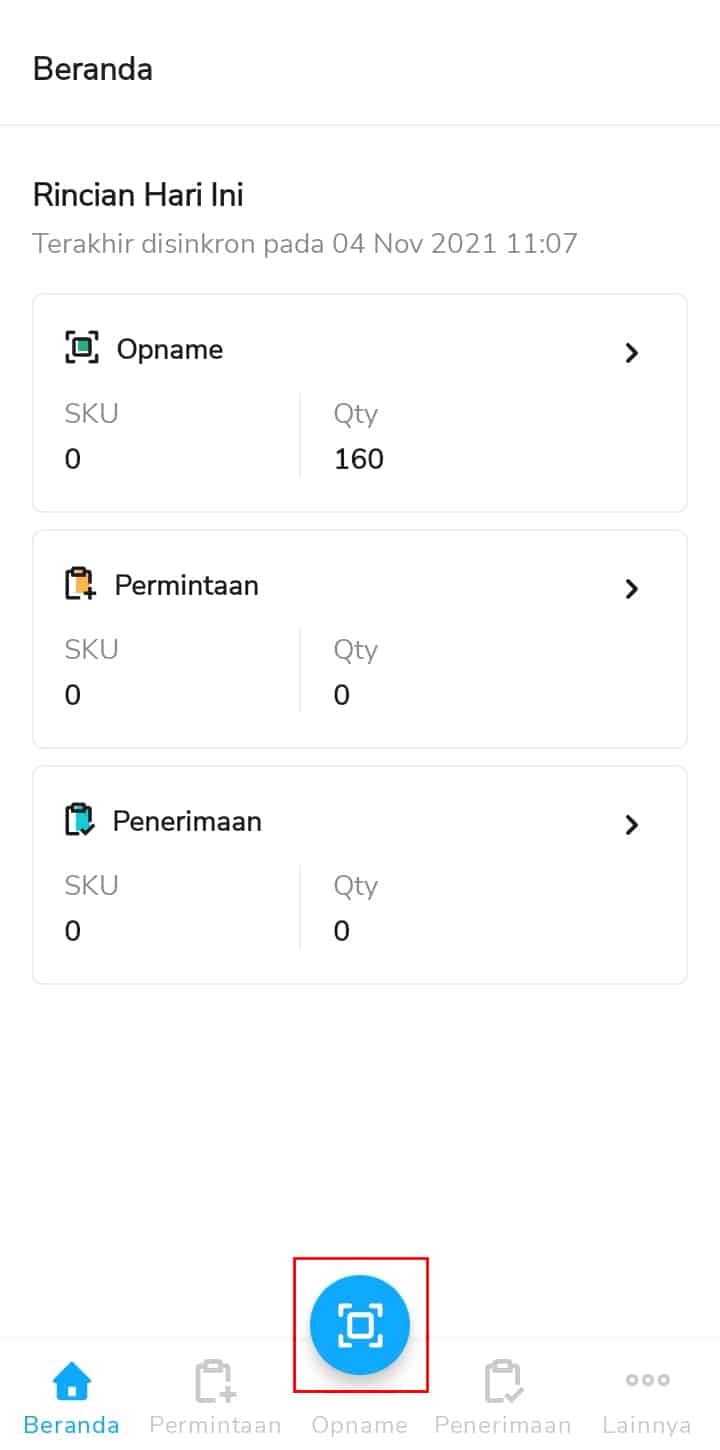Open the Permintaan summary card
The image size is (720, 1450).
coord(360,639)
